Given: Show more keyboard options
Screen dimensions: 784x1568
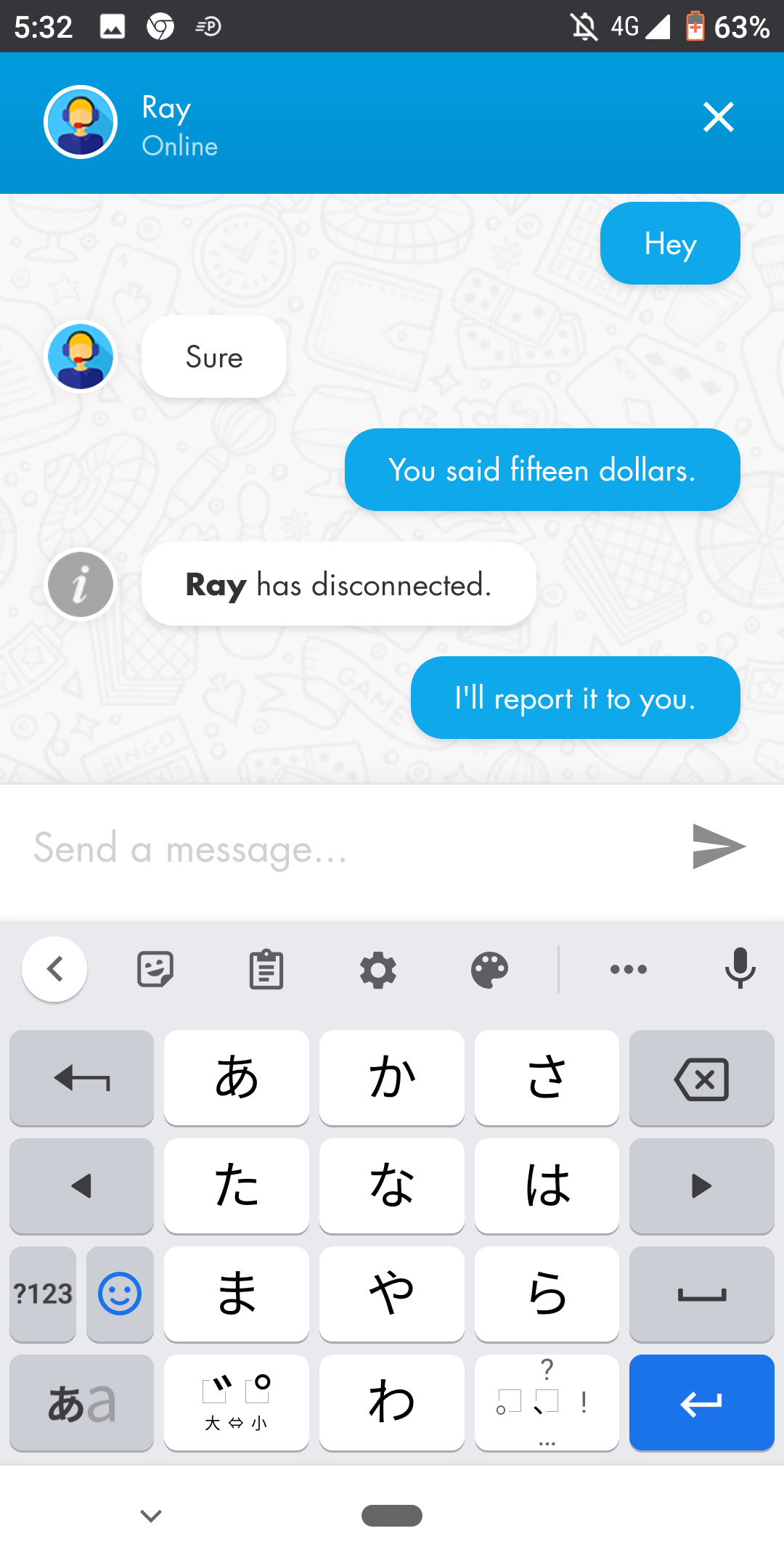Looking at the screenshot, I should 629,969.
